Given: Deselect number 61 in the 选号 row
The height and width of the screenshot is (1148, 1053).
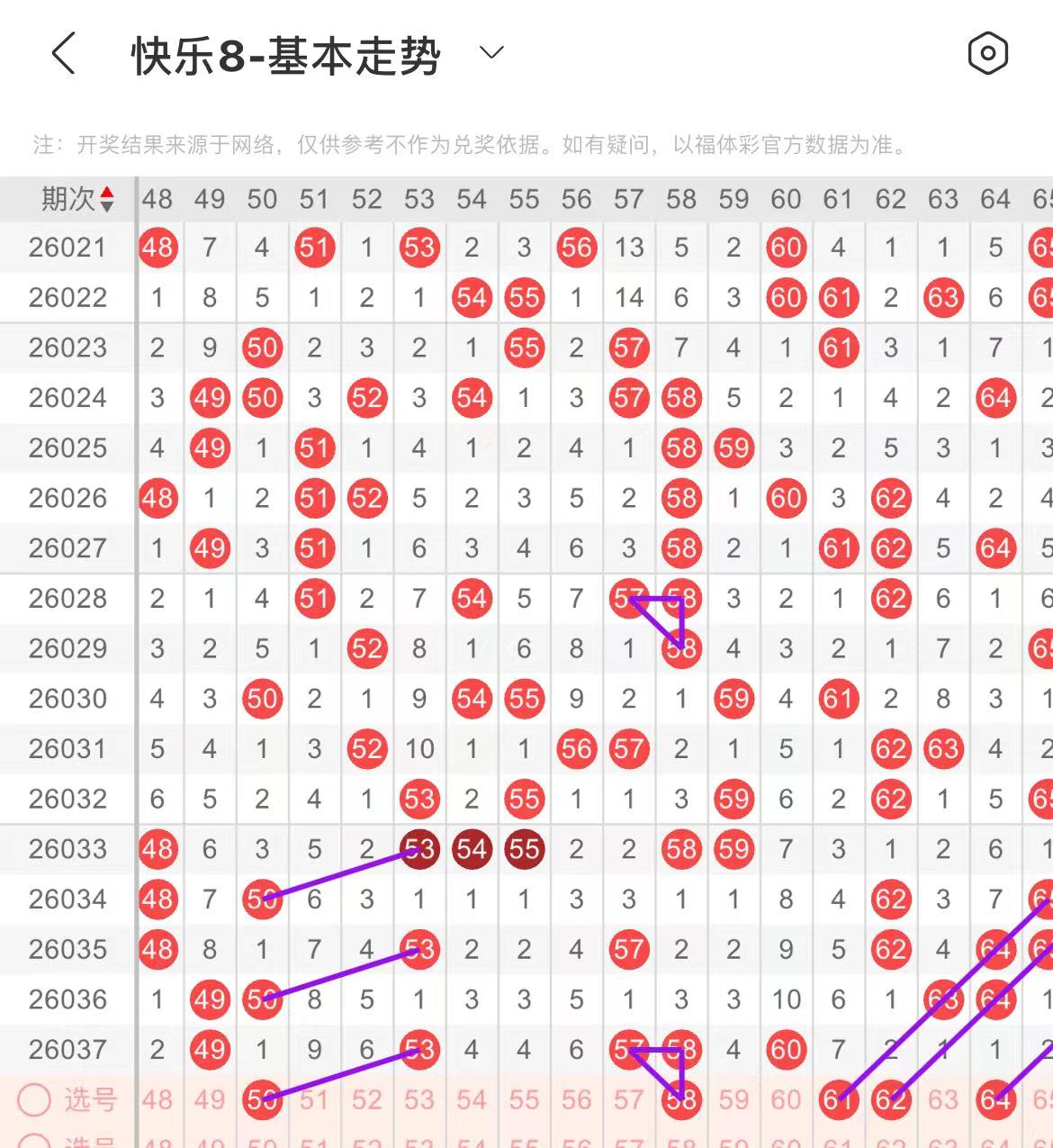Looking at the screenshot, I should [x=838, y=1099].
